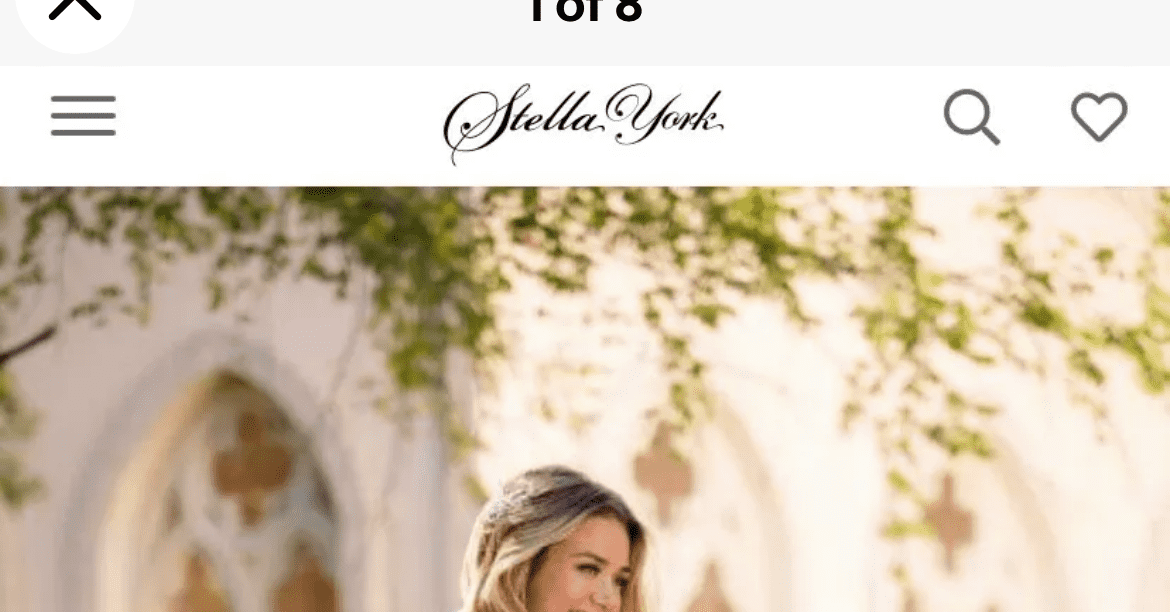
Task: Open the hamburger menu
Action: pyautogui.click(x=83, y=116)
